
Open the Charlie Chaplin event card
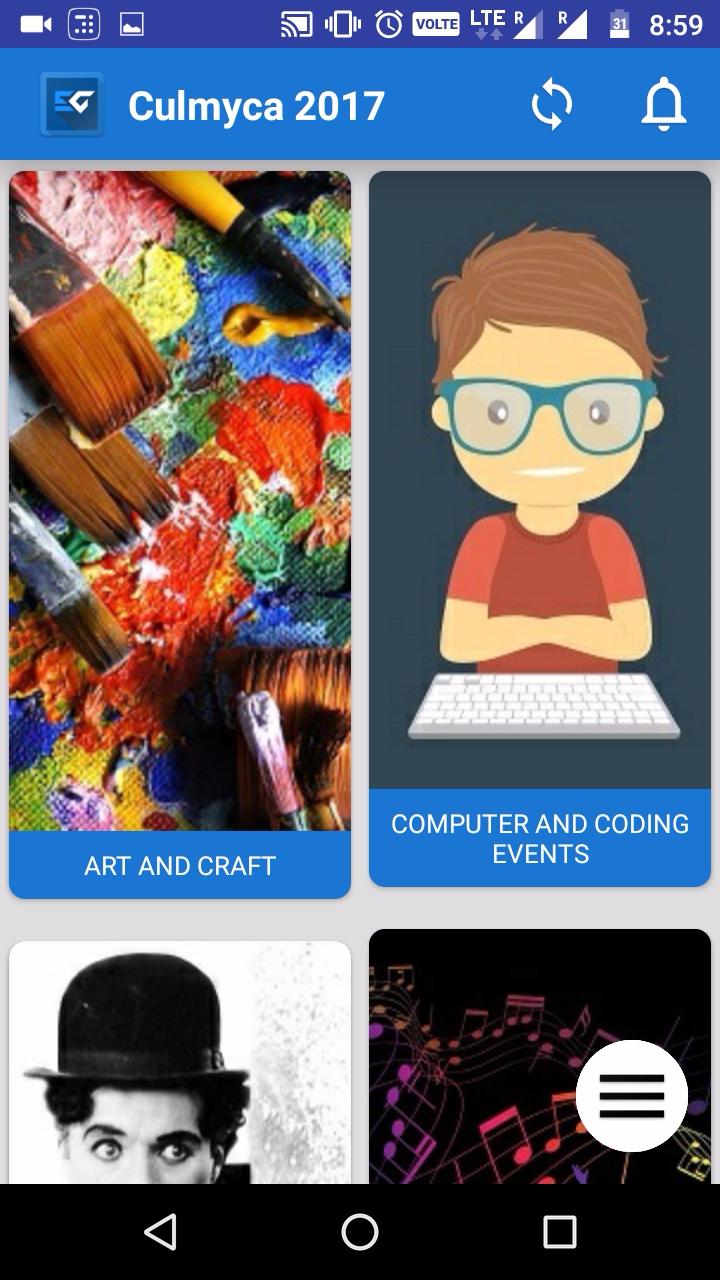click(x=180, y=1062)
